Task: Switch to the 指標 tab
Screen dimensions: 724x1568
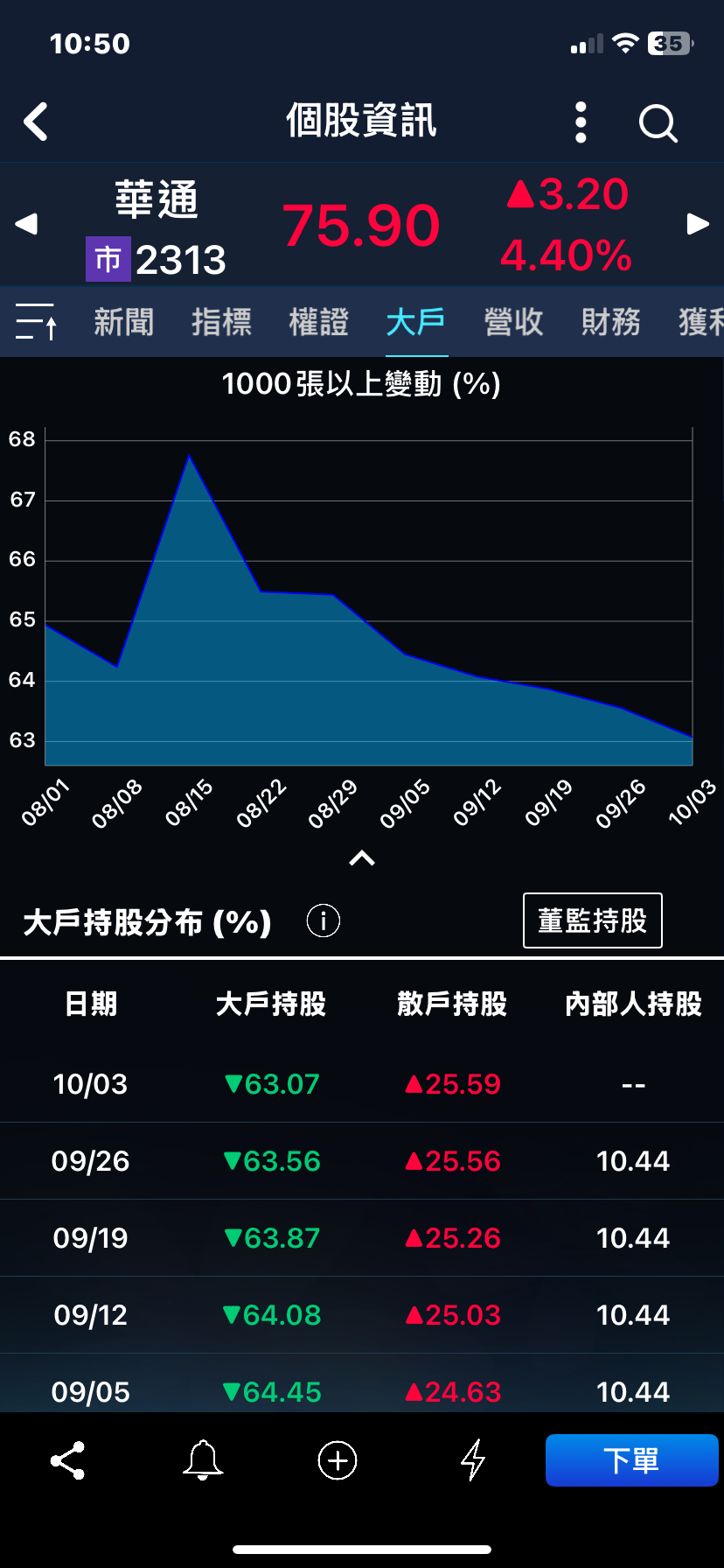Action: (x=221, y=322)
